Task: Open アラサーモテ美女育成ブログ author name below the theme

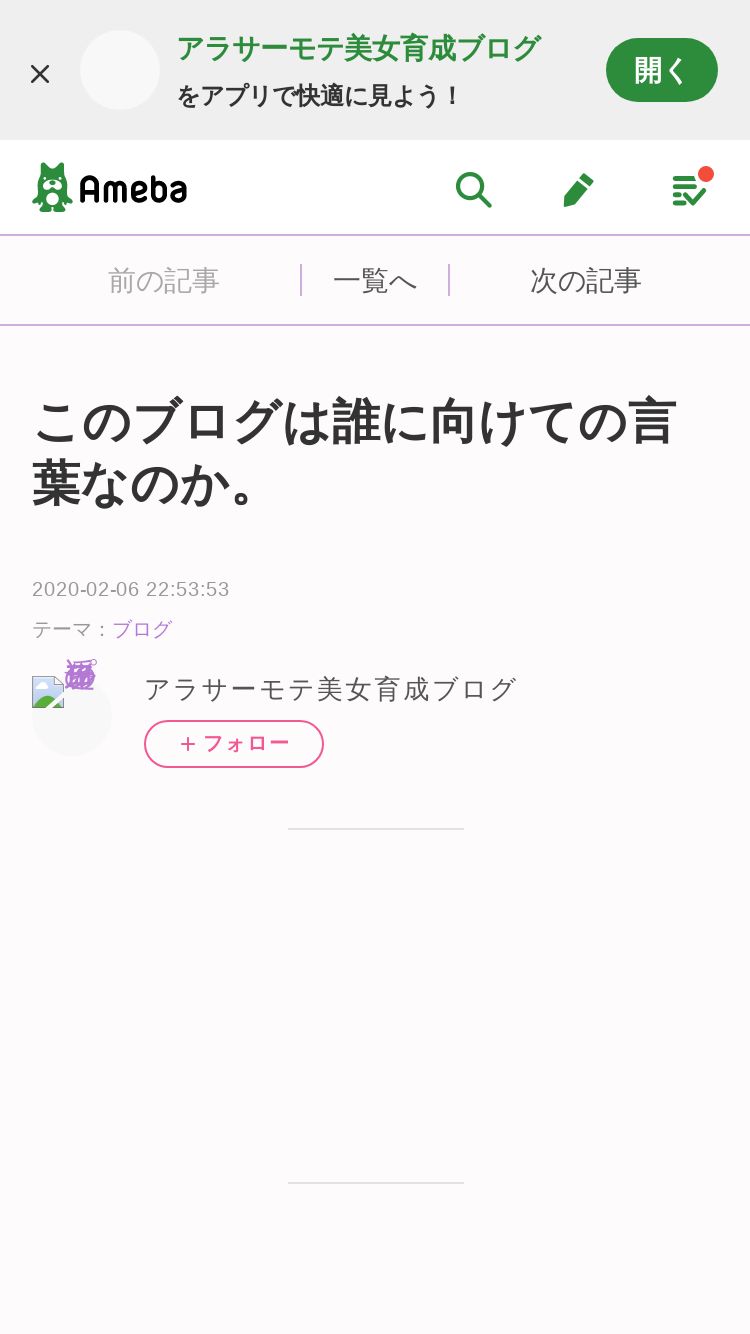Action: pyautogui.click(x=330, y=689)
